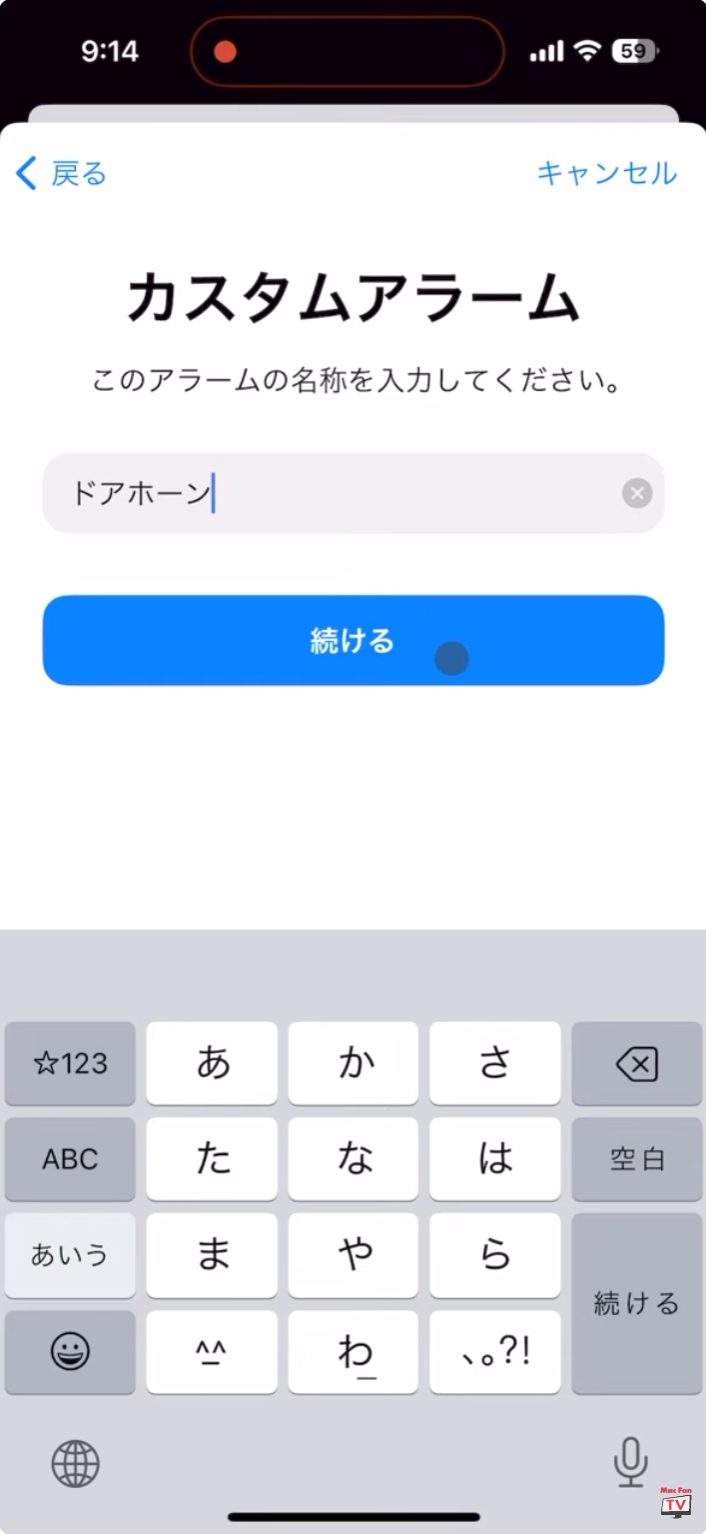Screen dimensions: 706x1534
Task: Tap the blue 続ける button
Action: (353, 641)
